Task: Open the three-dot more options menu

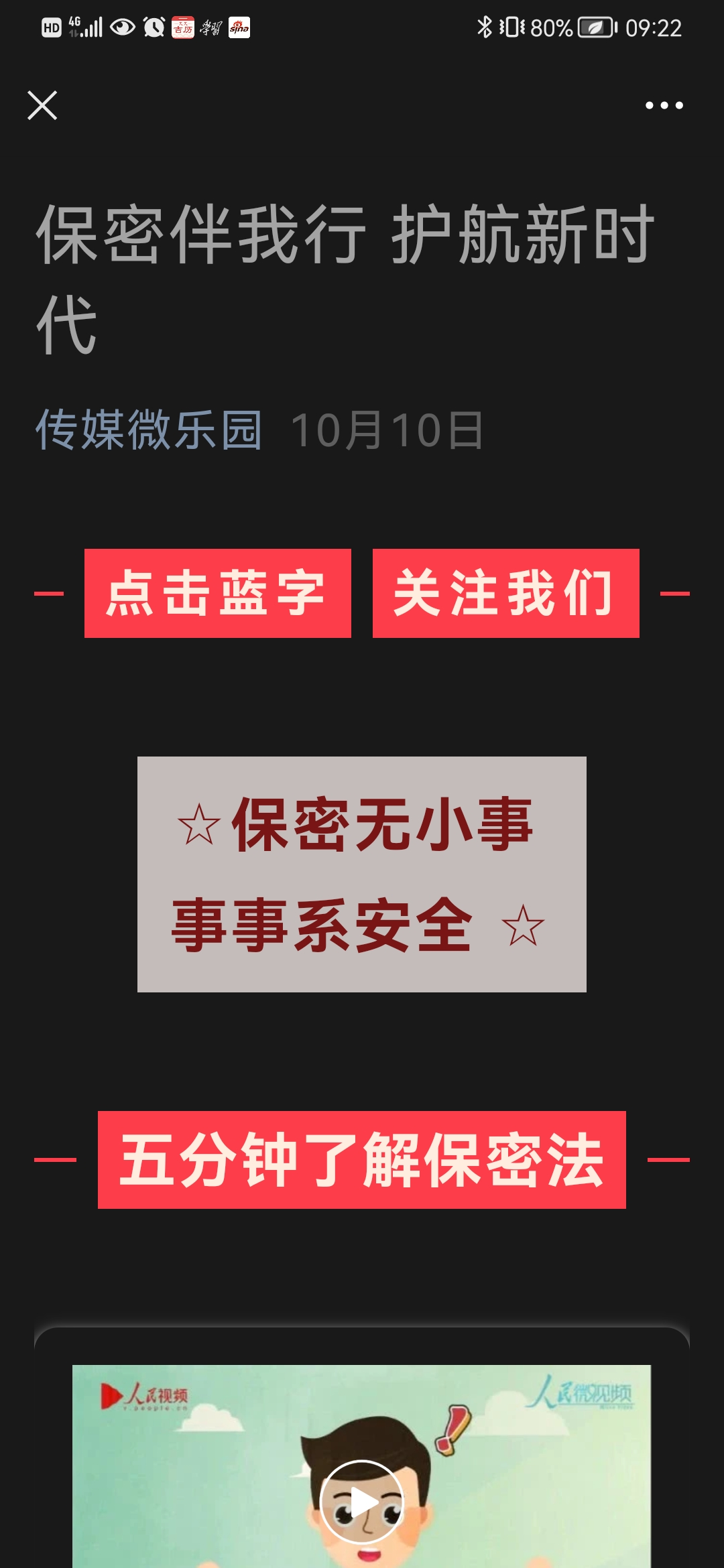Action: pos(664,105)
